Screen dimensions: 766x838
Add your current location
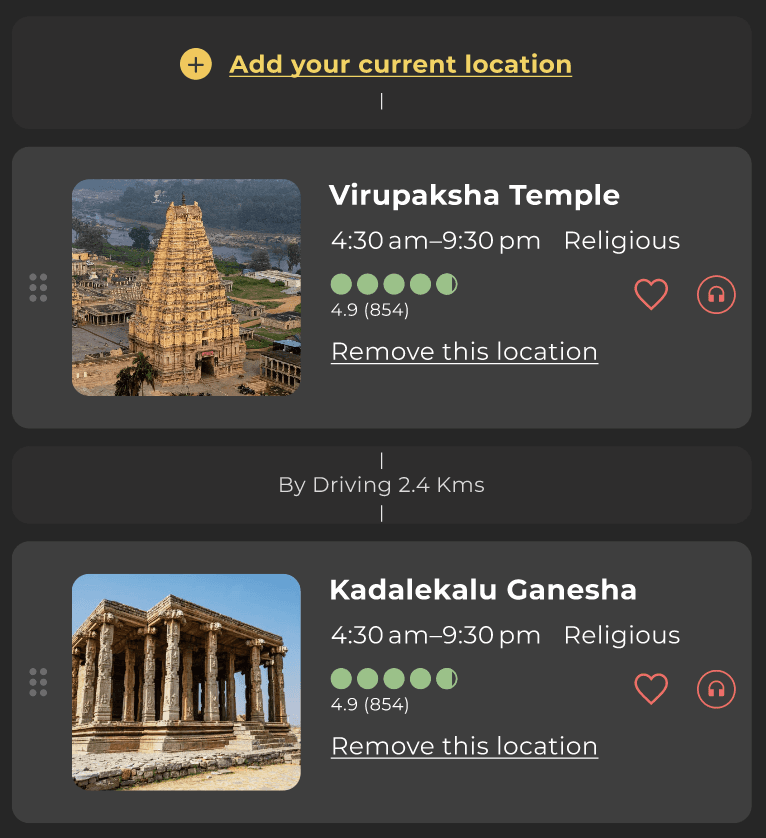(400, 65)
